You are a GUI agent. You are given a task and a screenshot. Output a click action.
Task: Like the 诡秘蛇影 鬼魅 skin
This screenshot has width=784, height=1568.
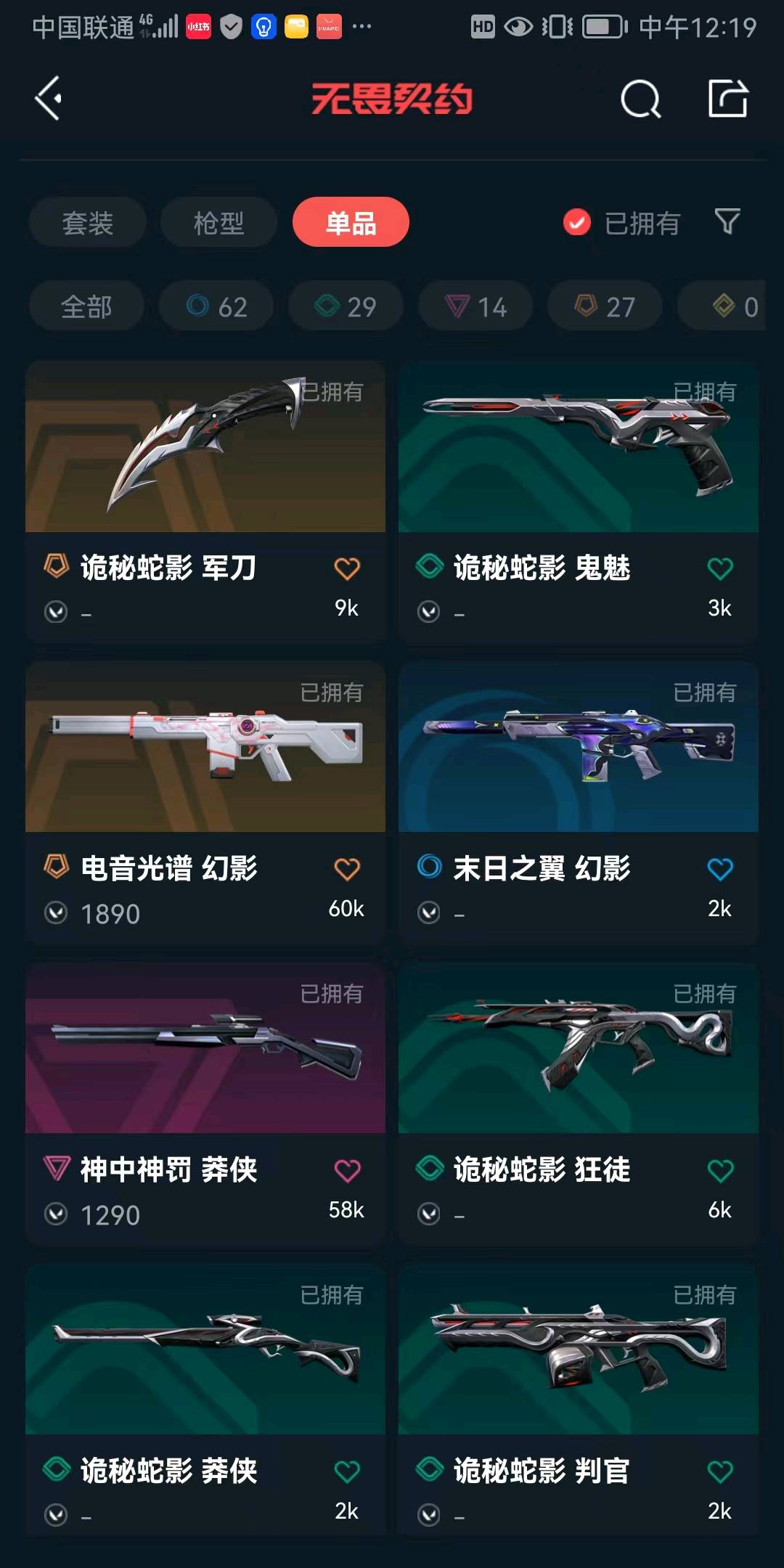[x=720, y=568]
